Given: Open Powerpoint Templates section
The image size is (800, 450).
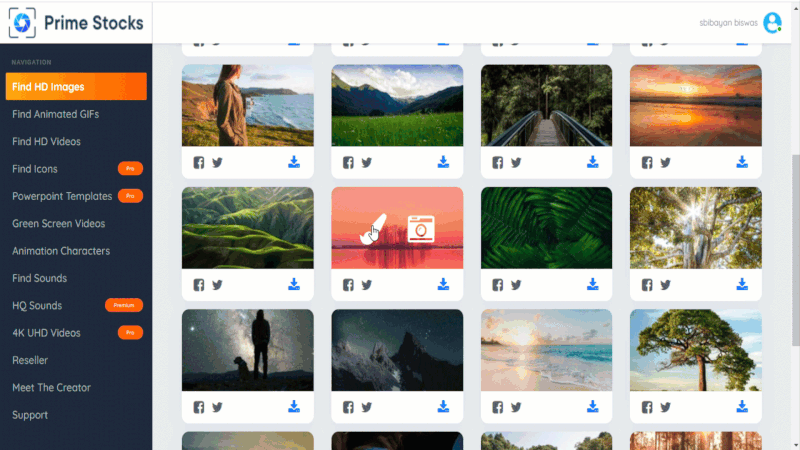Looking at the screenshot, I should (62, 196).
